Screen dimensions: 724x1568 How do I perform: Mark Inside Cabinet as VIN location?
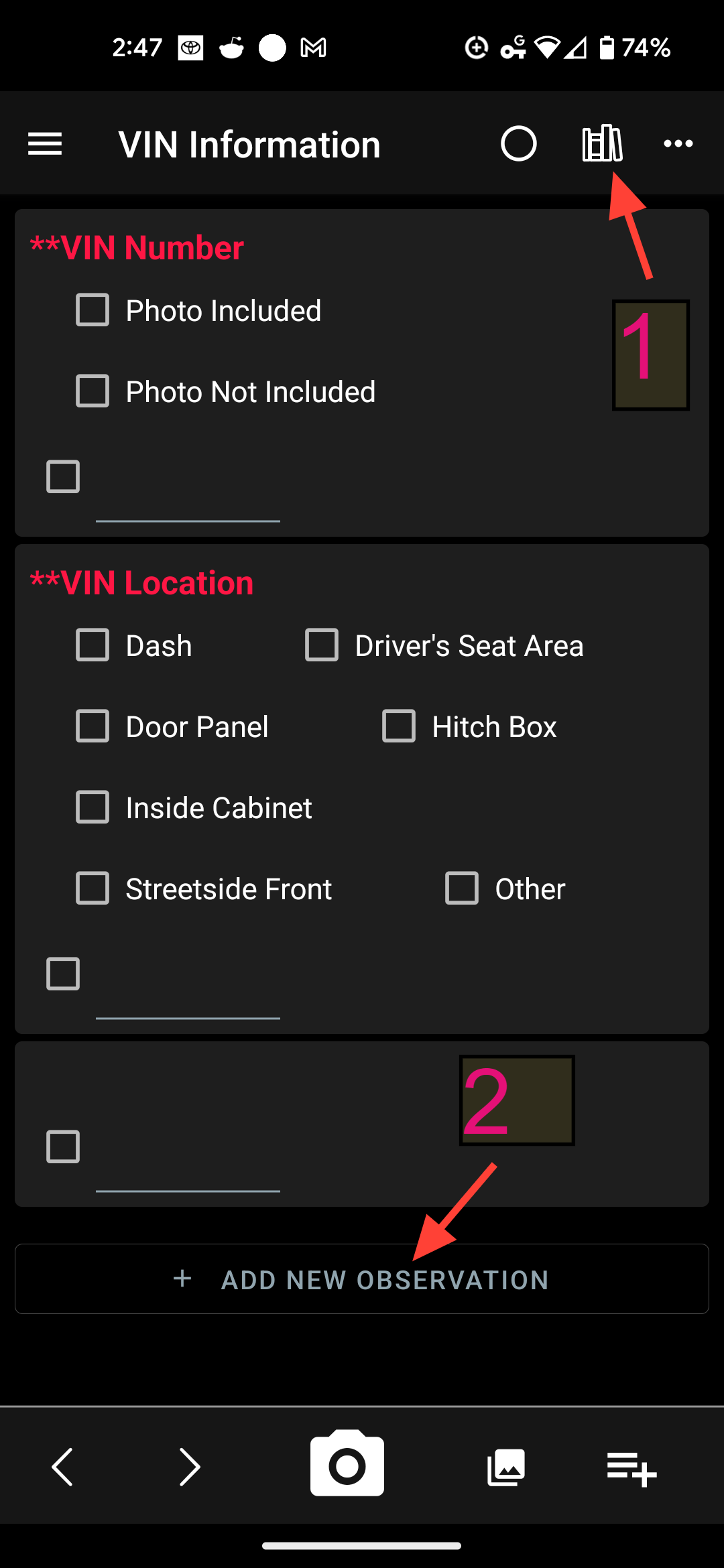click(x=93, y=807)
